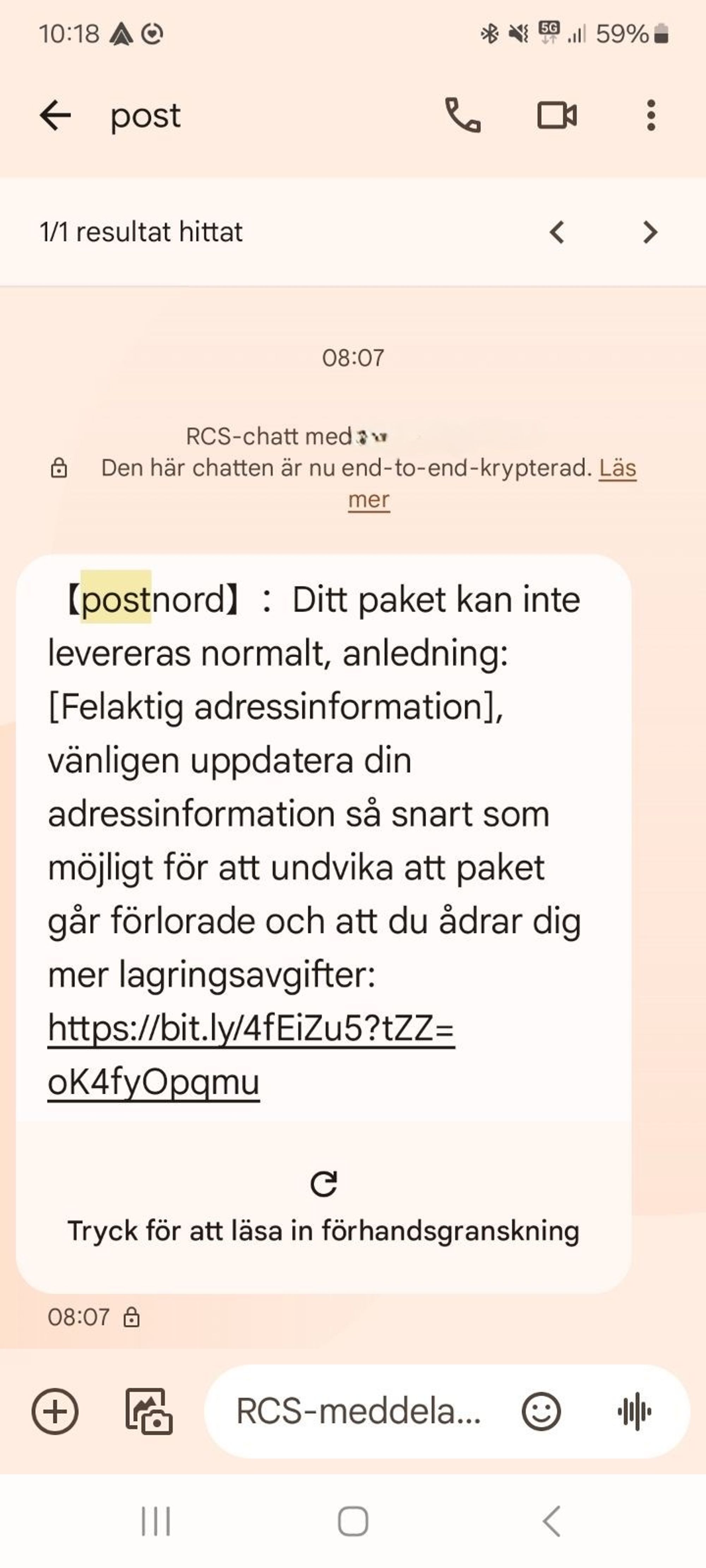Open the bit.ly link in the message
This screenshot has width=706, height=1568.
[x=250, y=1029]
